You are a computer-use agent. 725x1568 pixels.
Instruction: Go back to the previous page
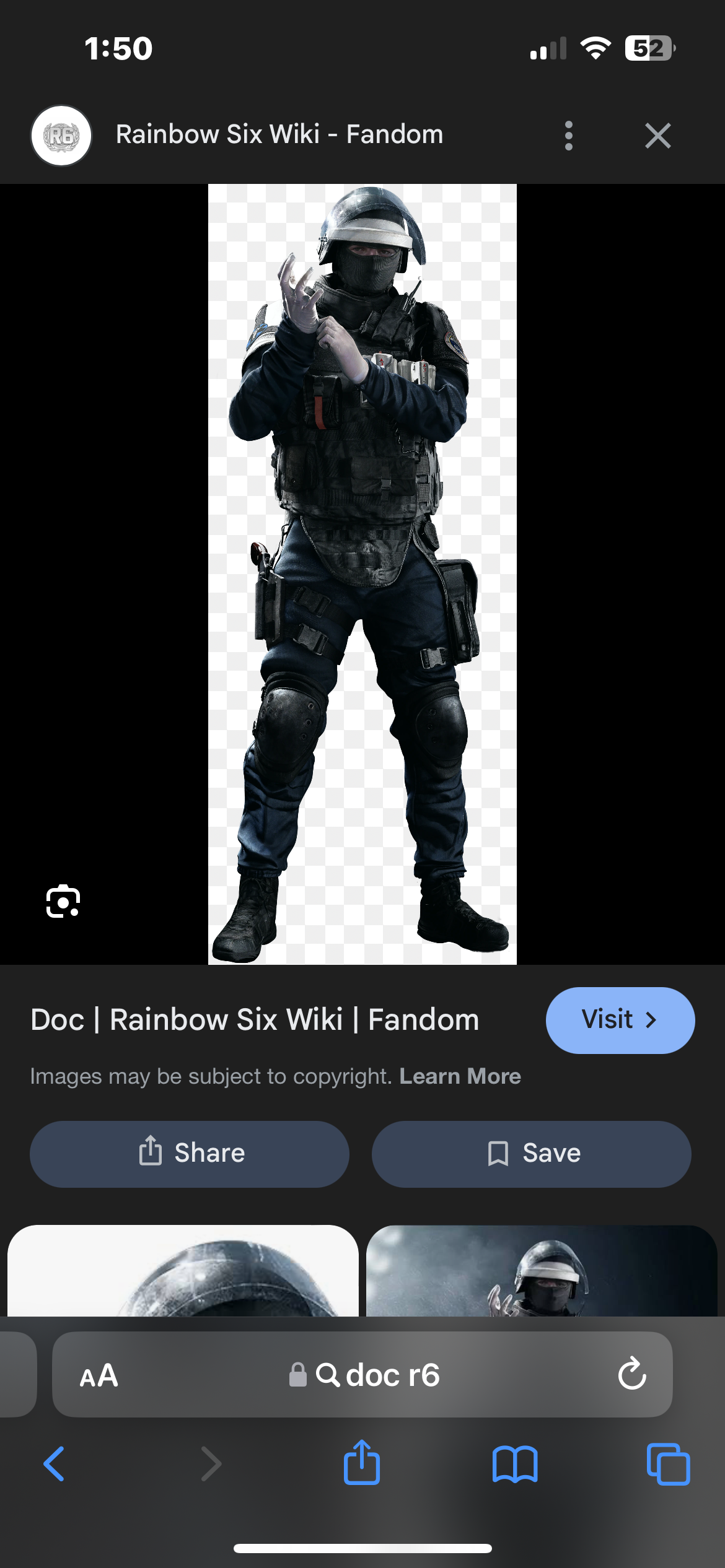(x=55, y=1464)
